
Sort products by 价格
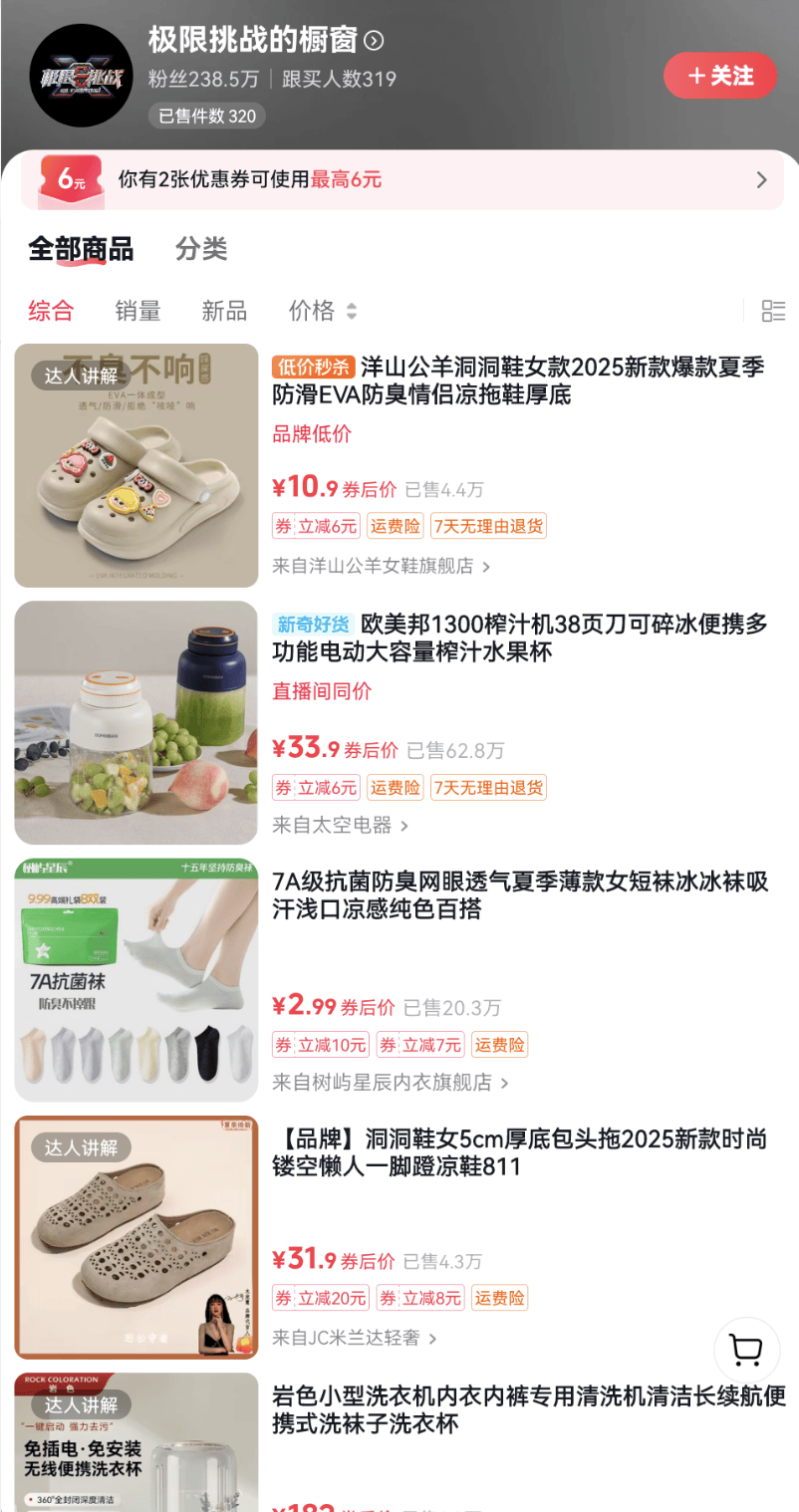[x=321, y=311]
